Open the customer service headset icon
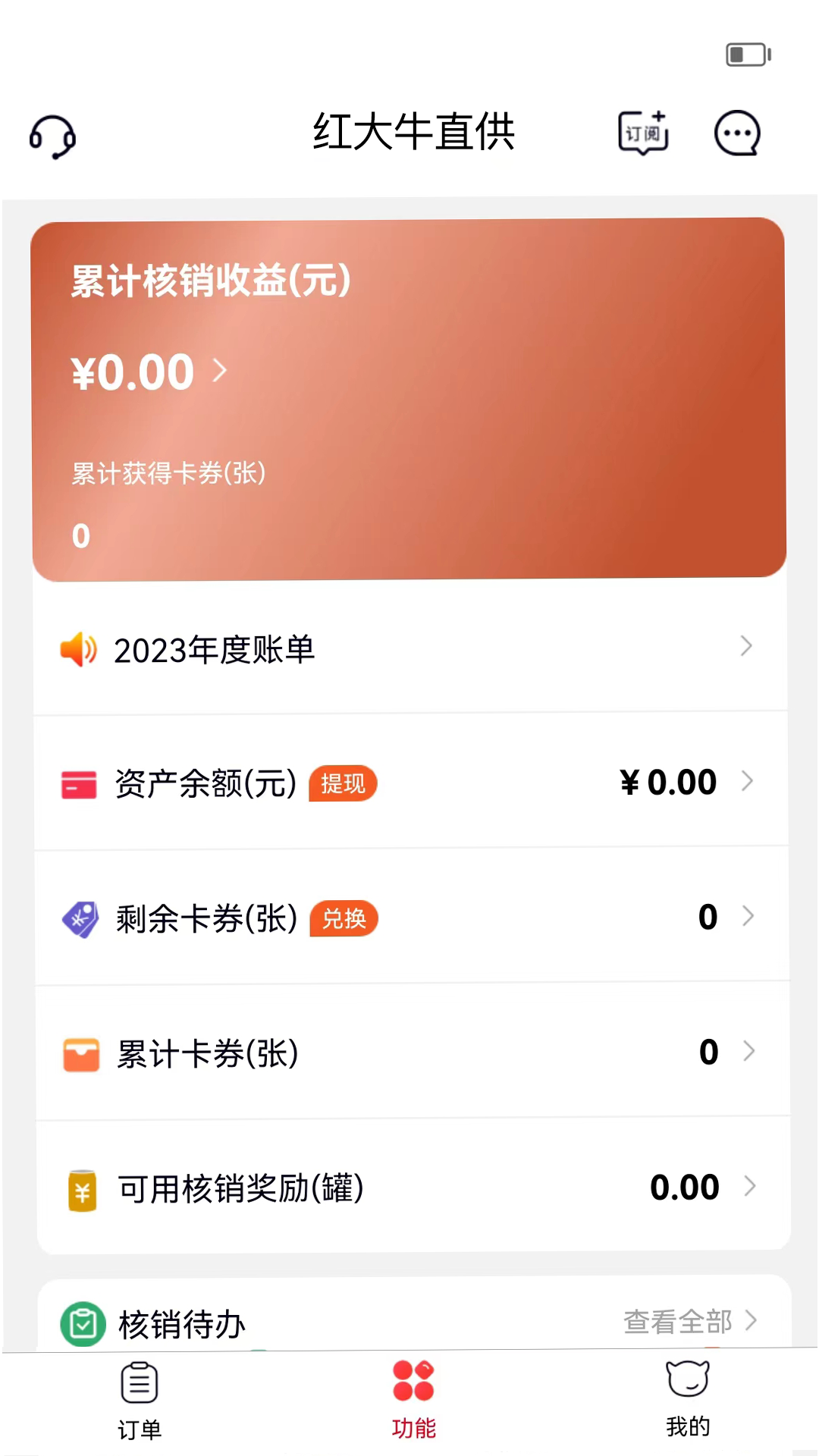 [52, 137]
